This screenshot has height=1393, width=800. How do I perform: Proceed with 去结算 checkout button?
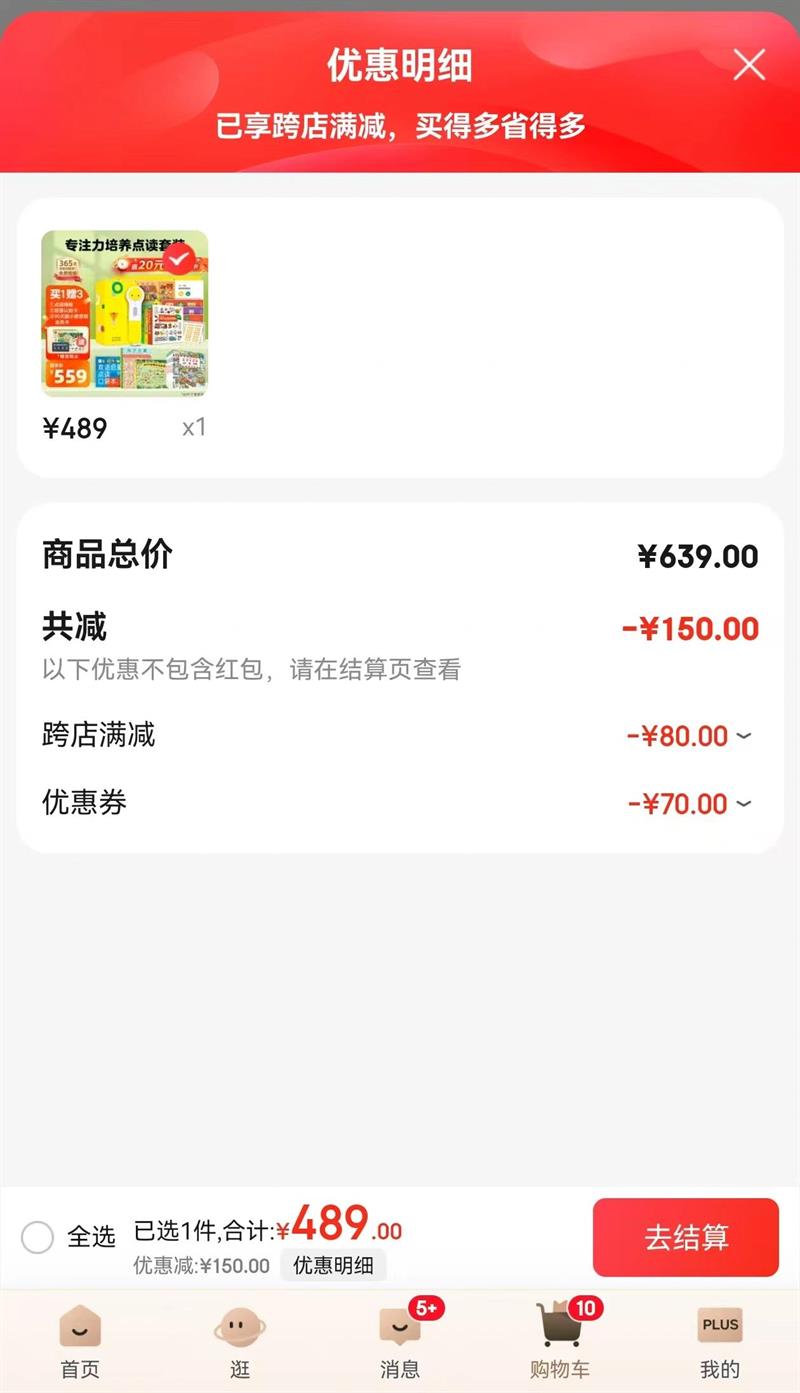(685, 1237)
